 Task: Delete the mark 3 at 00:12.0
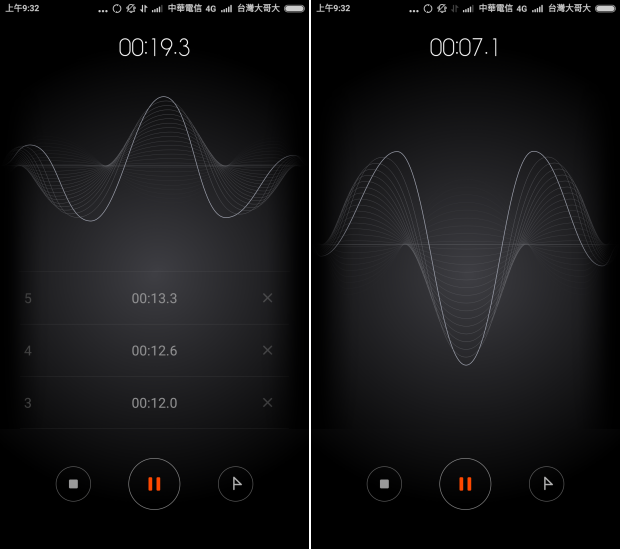coord(267,402)
